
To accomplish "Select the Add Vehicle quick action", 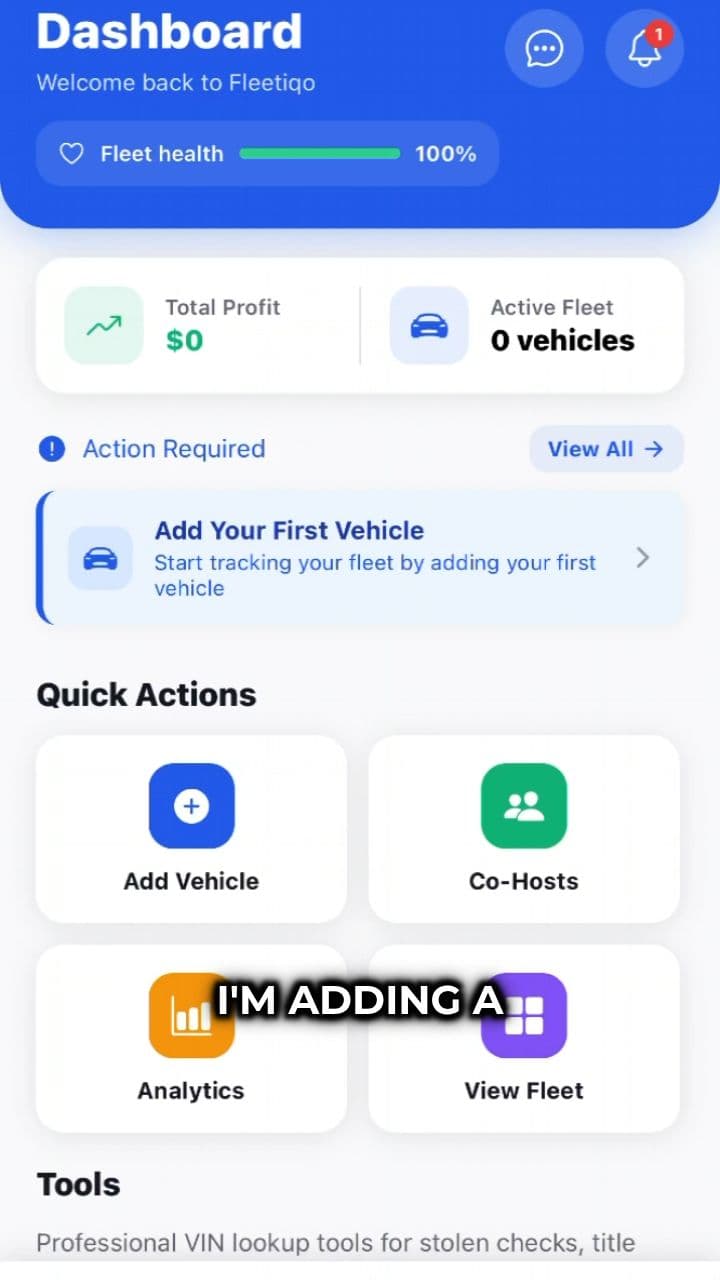I will (x=191, y=830).
